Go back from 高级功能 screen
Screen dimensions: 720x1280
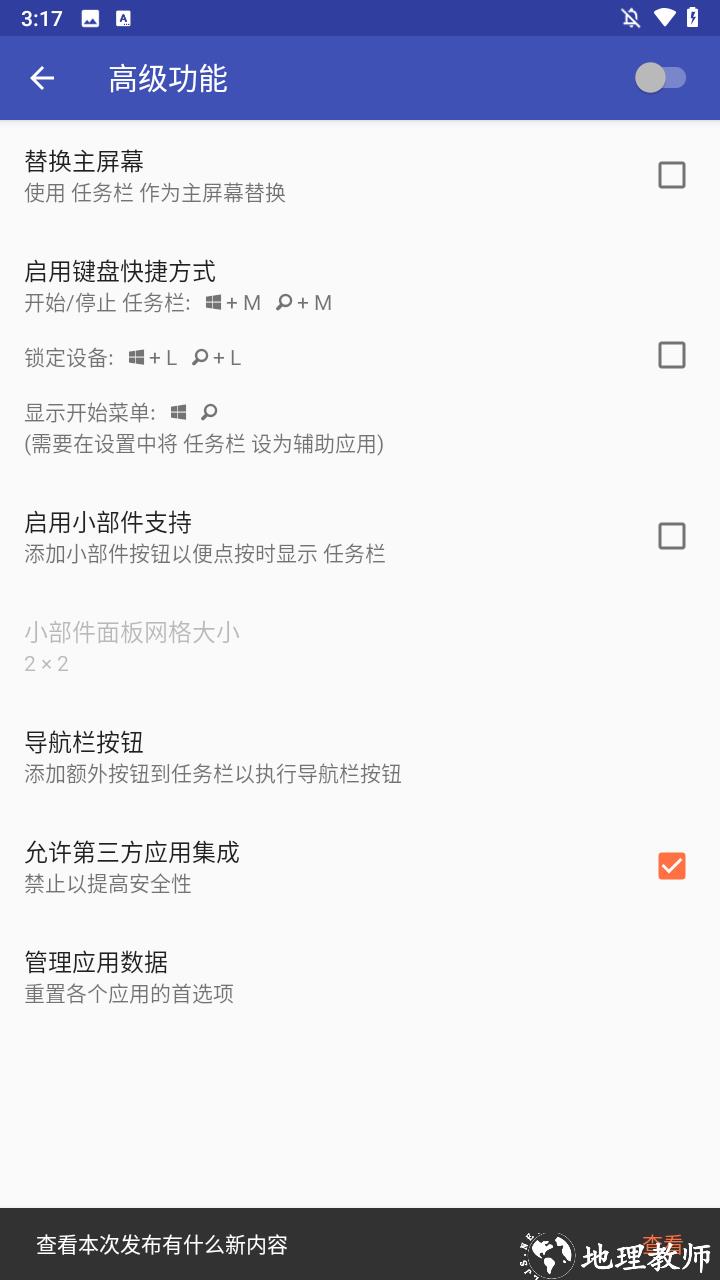click(42, 78)
